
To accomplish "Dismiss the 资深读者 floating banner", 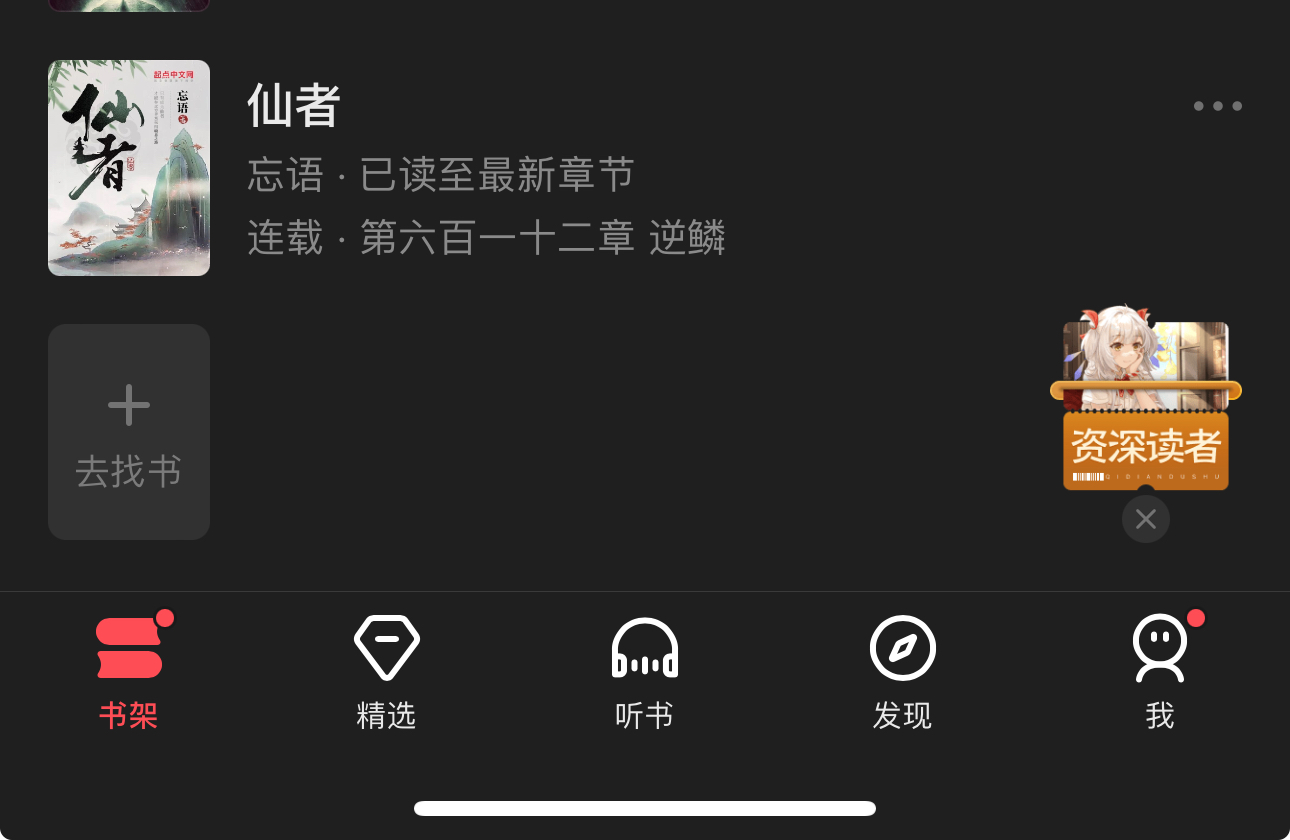I will pyautogui.click(x=1146, y=519).
